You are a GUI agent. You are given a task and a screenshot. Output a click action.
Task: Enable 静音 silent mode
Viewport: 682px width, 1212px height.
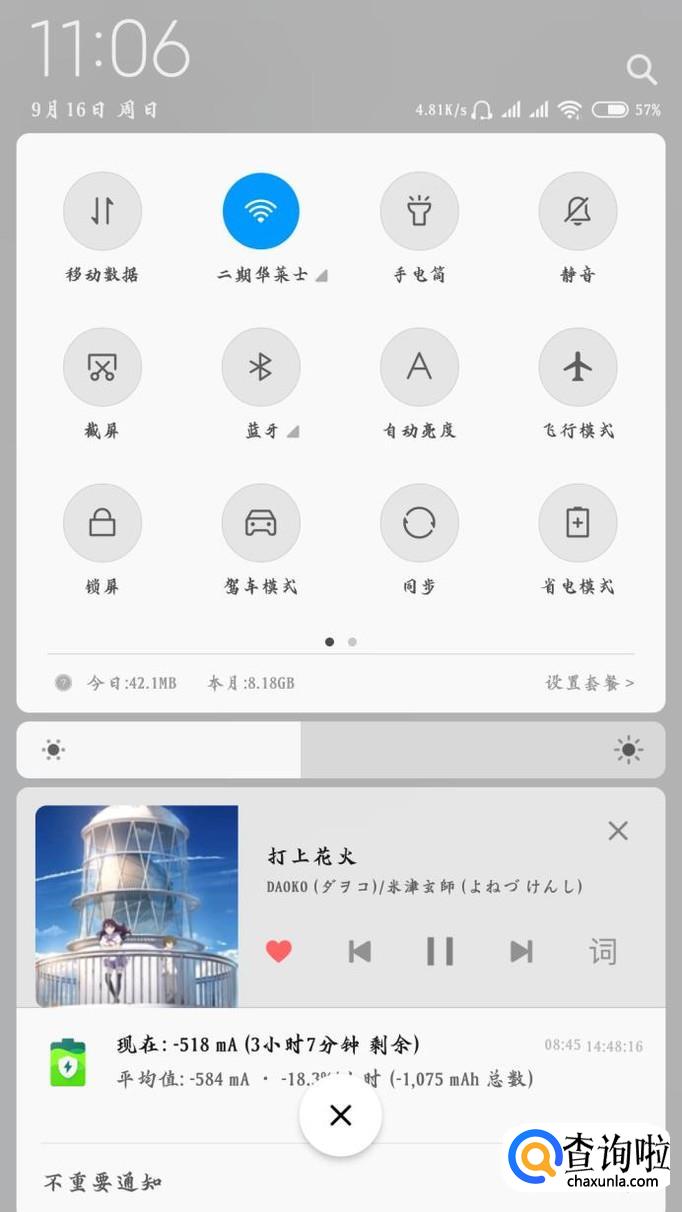tap(577, 211)
